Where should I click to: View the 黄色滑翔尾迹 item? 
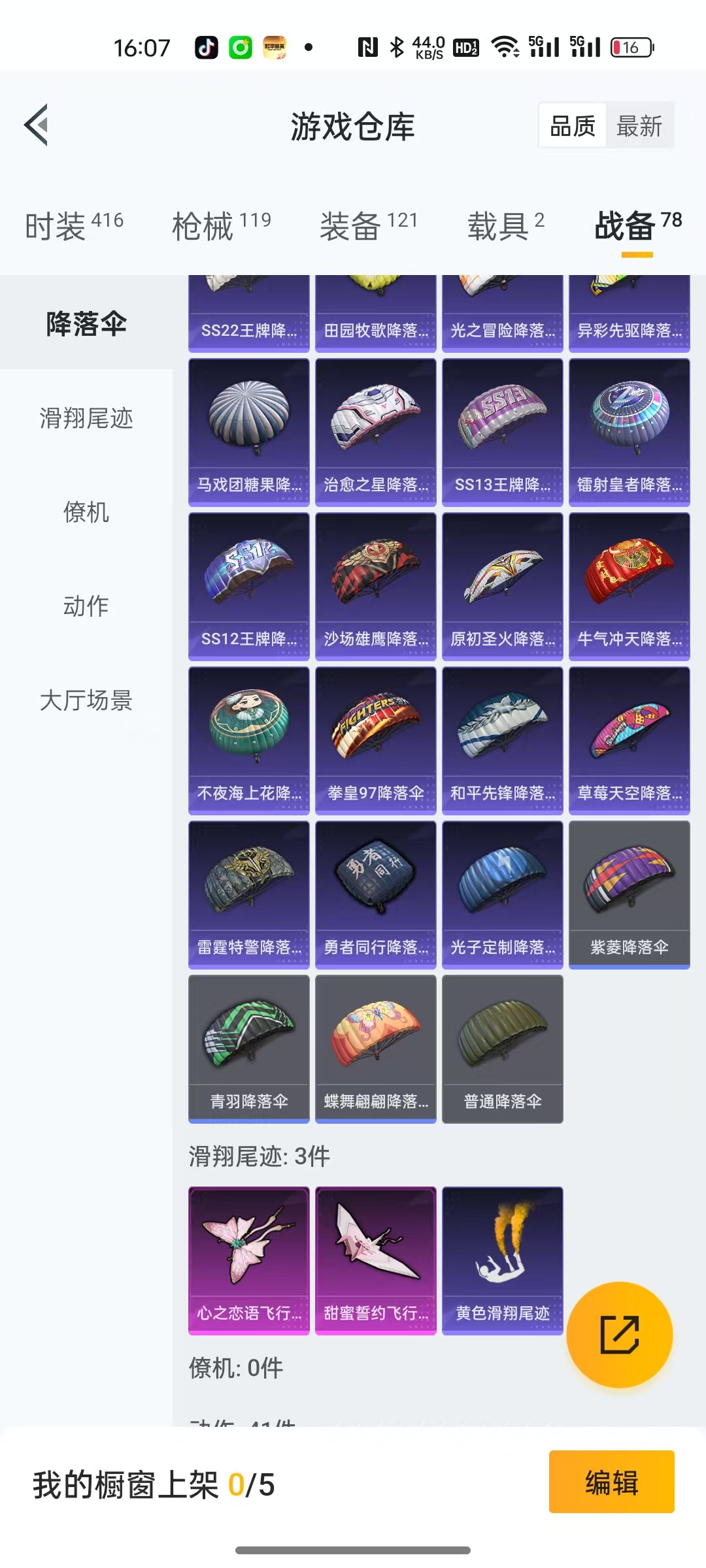click(x=502, y=1260)
